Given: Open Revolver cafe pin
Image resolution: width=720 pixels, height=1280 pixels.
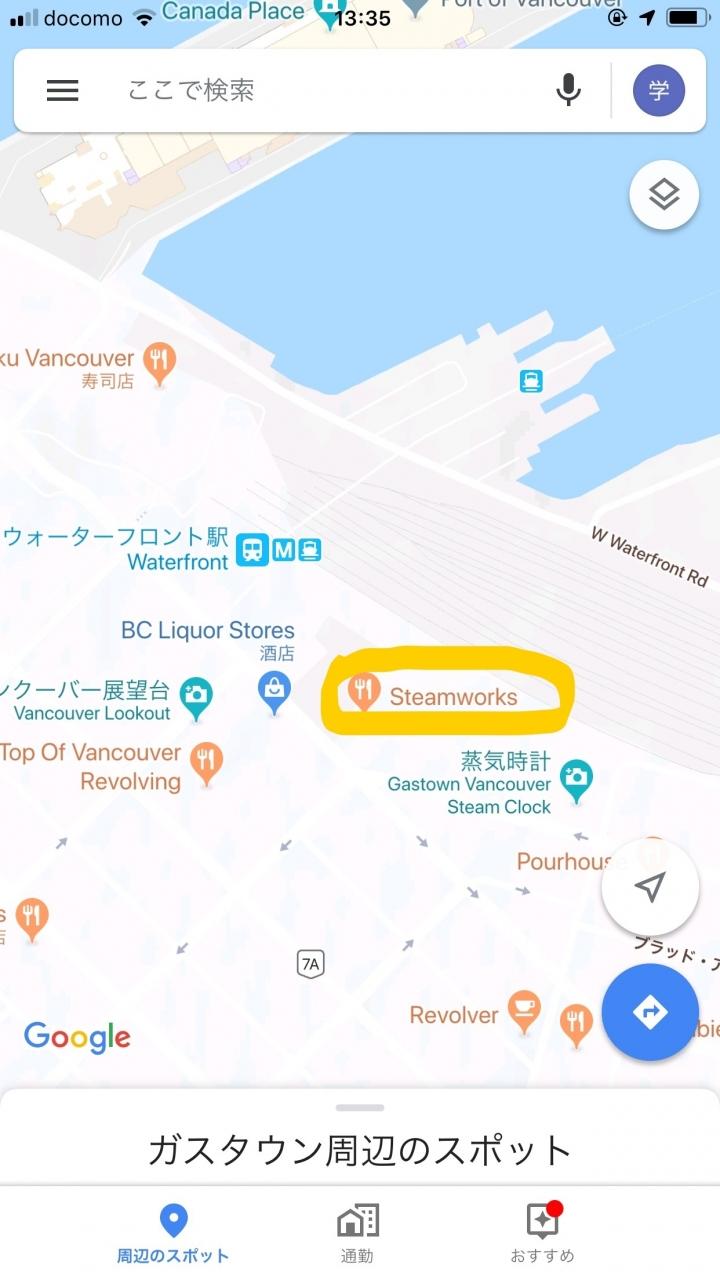Looking at the screenshot, I should tap(524, 1009).
